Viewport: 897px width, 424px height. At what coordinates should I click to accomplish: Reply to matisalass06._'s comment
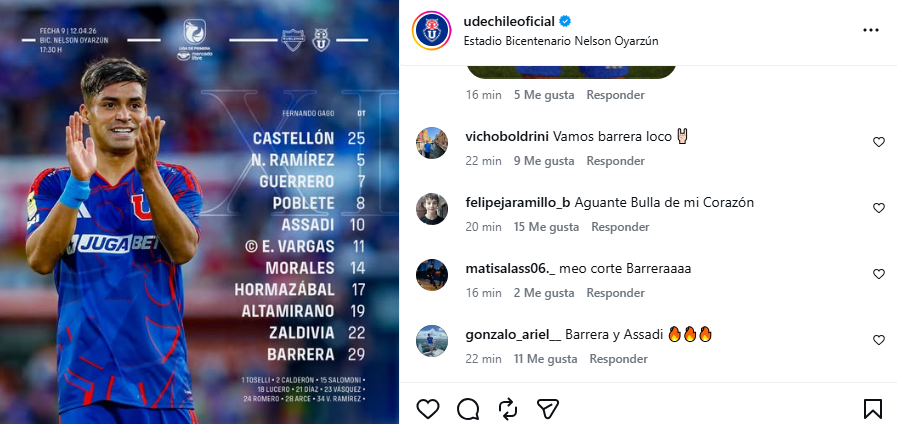coord(616,293)
